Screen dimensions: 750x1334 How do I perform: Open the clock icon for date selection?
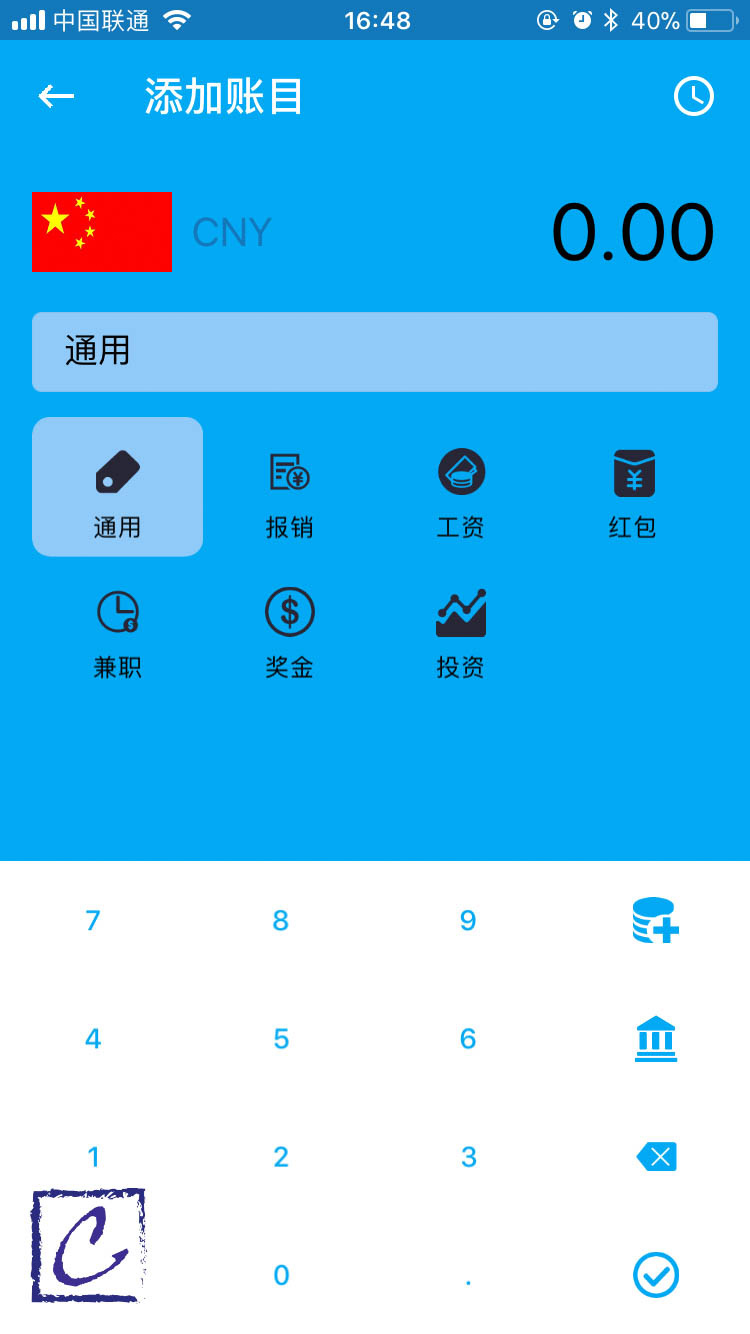pos(693,96)
